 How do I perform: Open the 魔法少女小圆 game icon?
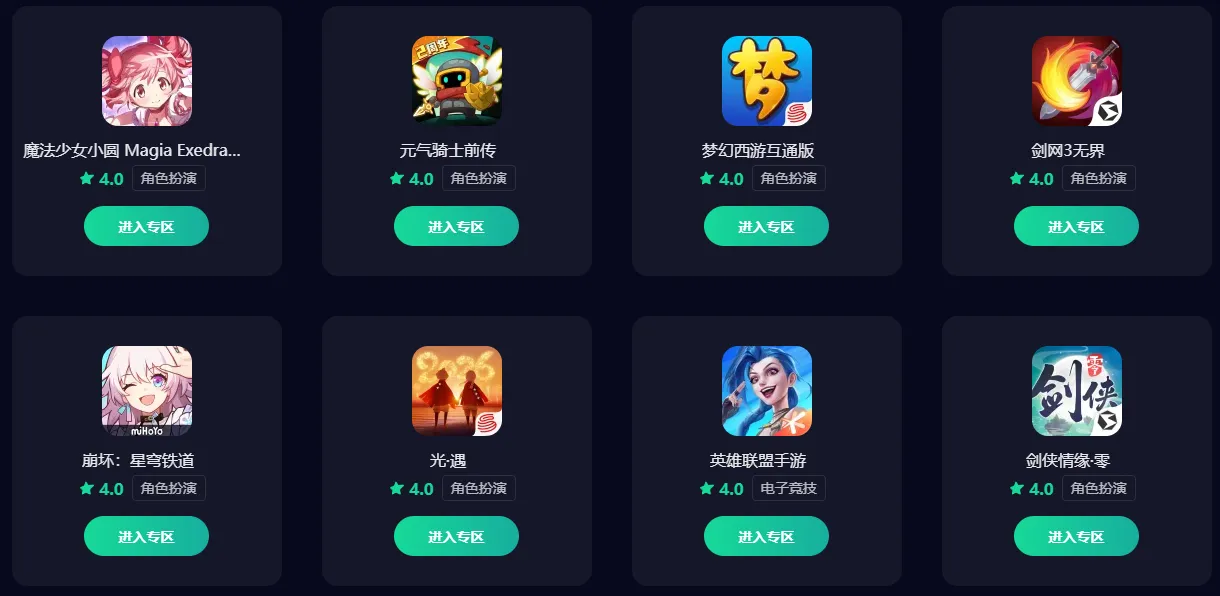point(146,81)
